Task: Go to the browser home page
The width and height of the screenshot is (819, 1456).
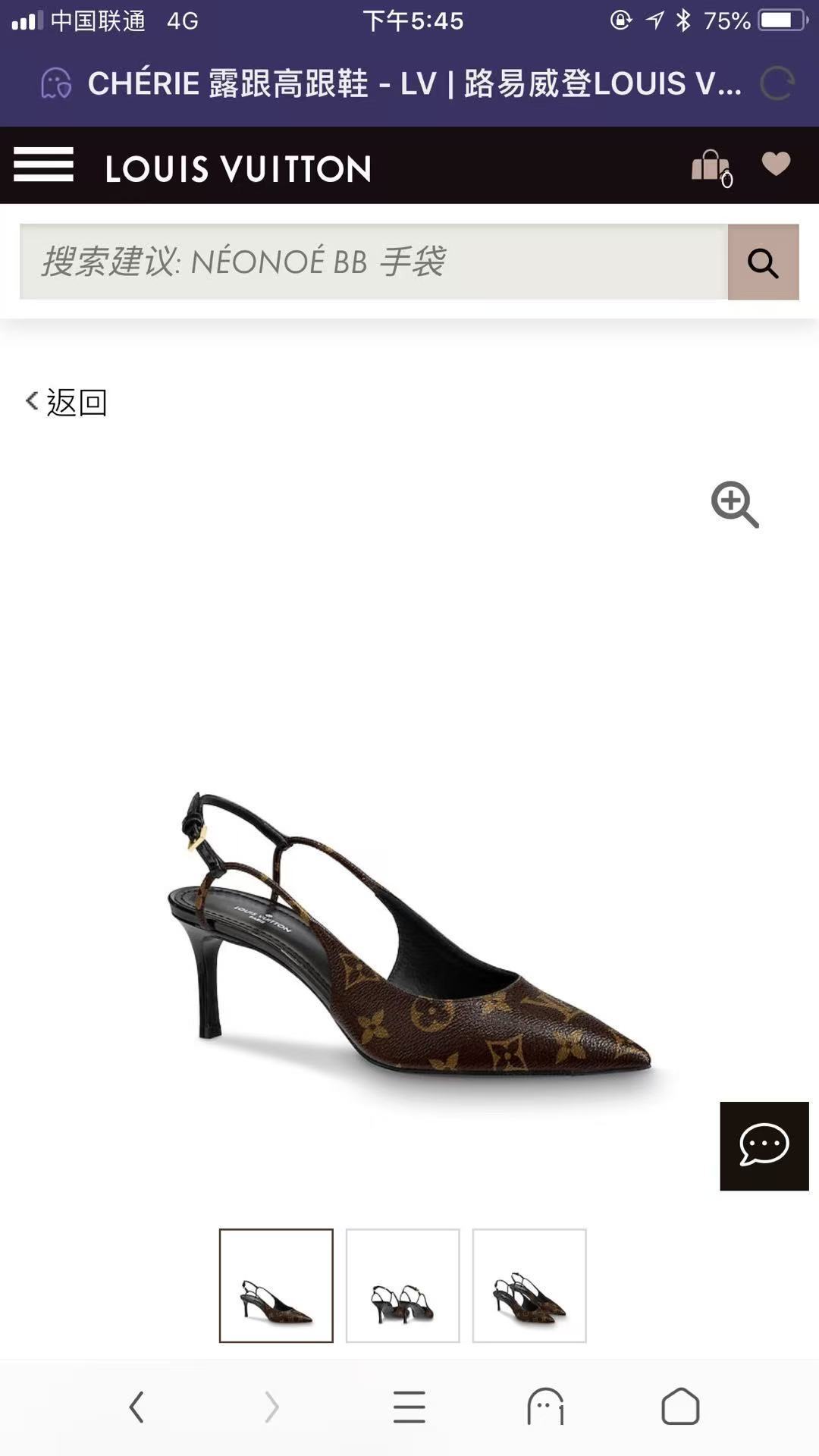Action: [x=680, y=1407]
